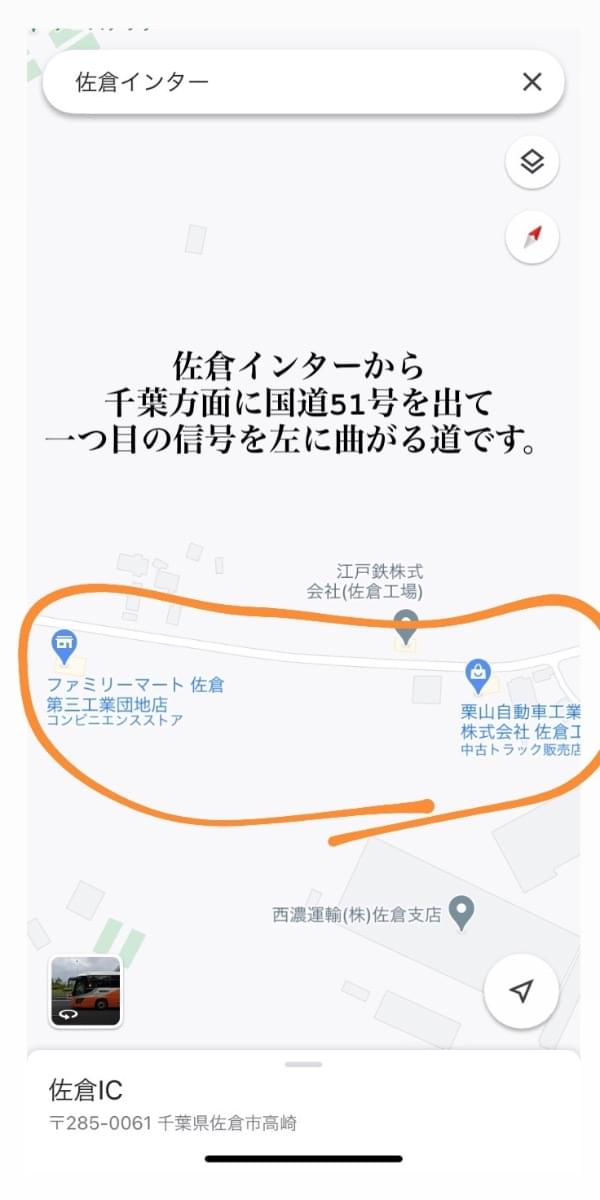This screenshot has width=600, height=1200.
Task: Open the map layers selector
Action: point(532,162)
